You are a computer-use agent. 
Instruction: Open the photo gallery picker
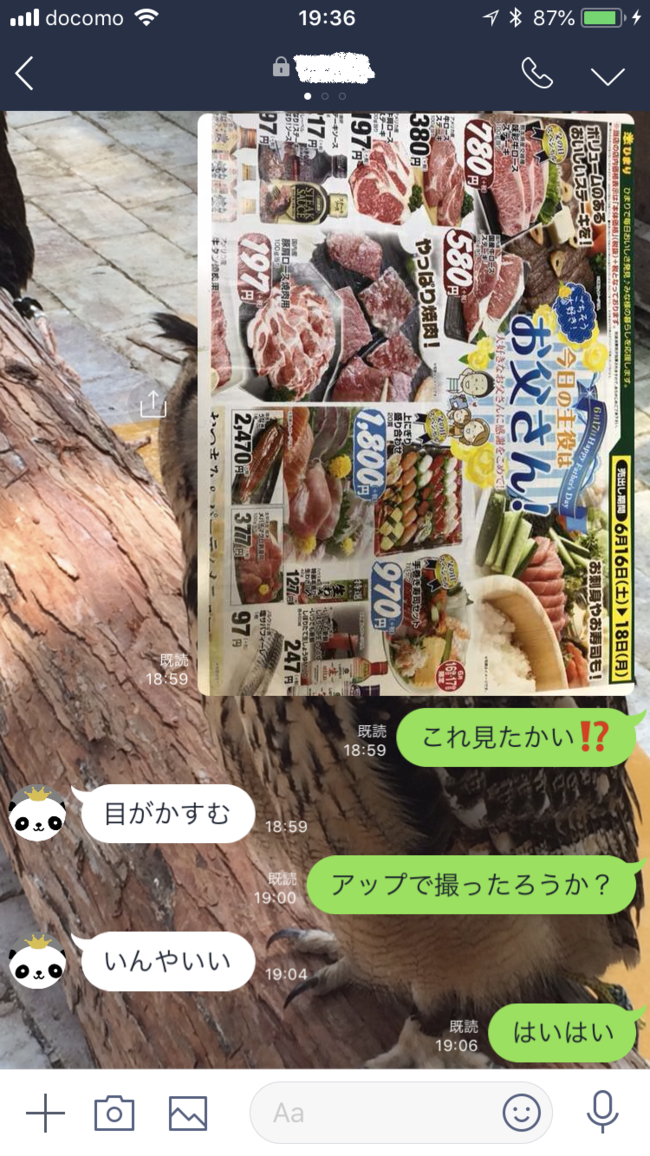[x=188, y=1112]
